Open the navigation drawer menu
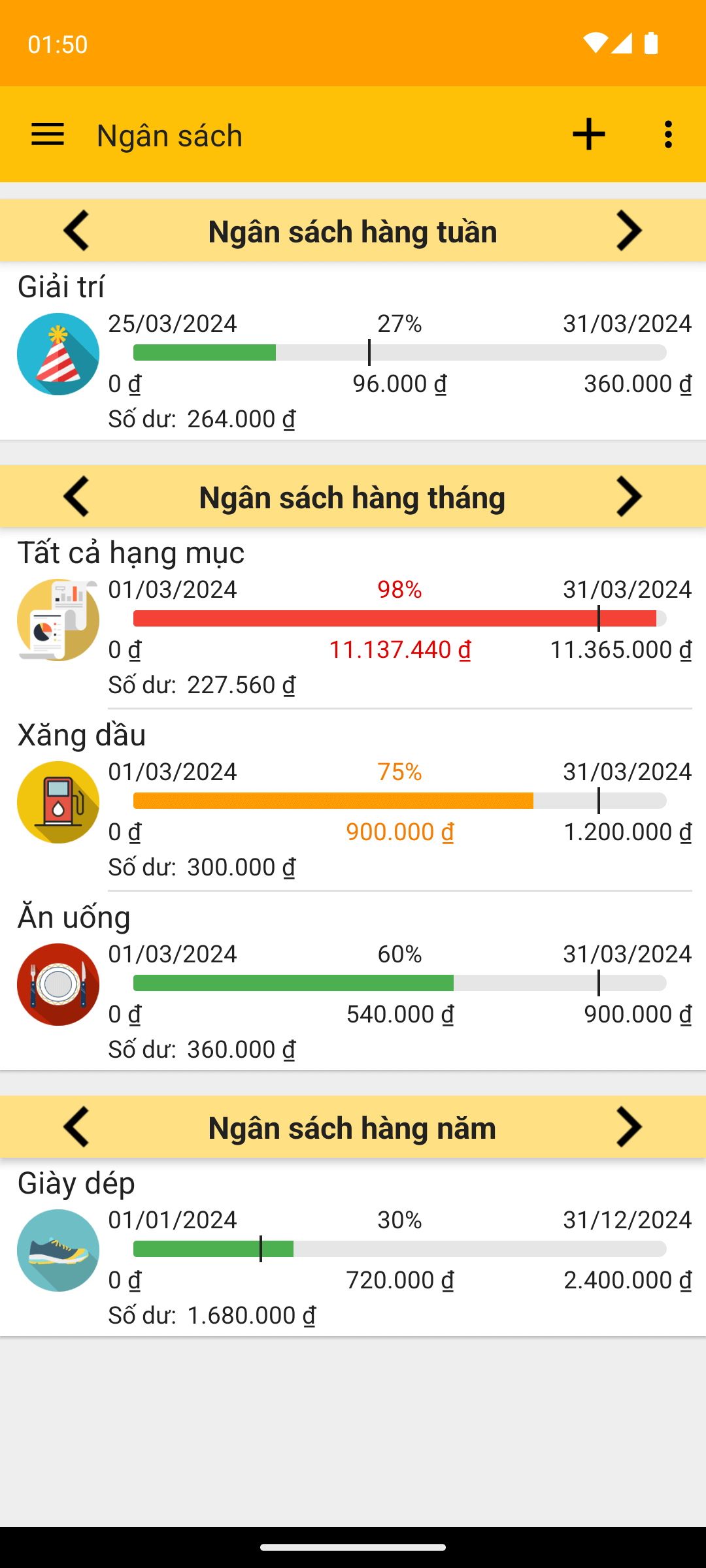The height and width of the screenshot is (1568, 706). coord(48,135)
